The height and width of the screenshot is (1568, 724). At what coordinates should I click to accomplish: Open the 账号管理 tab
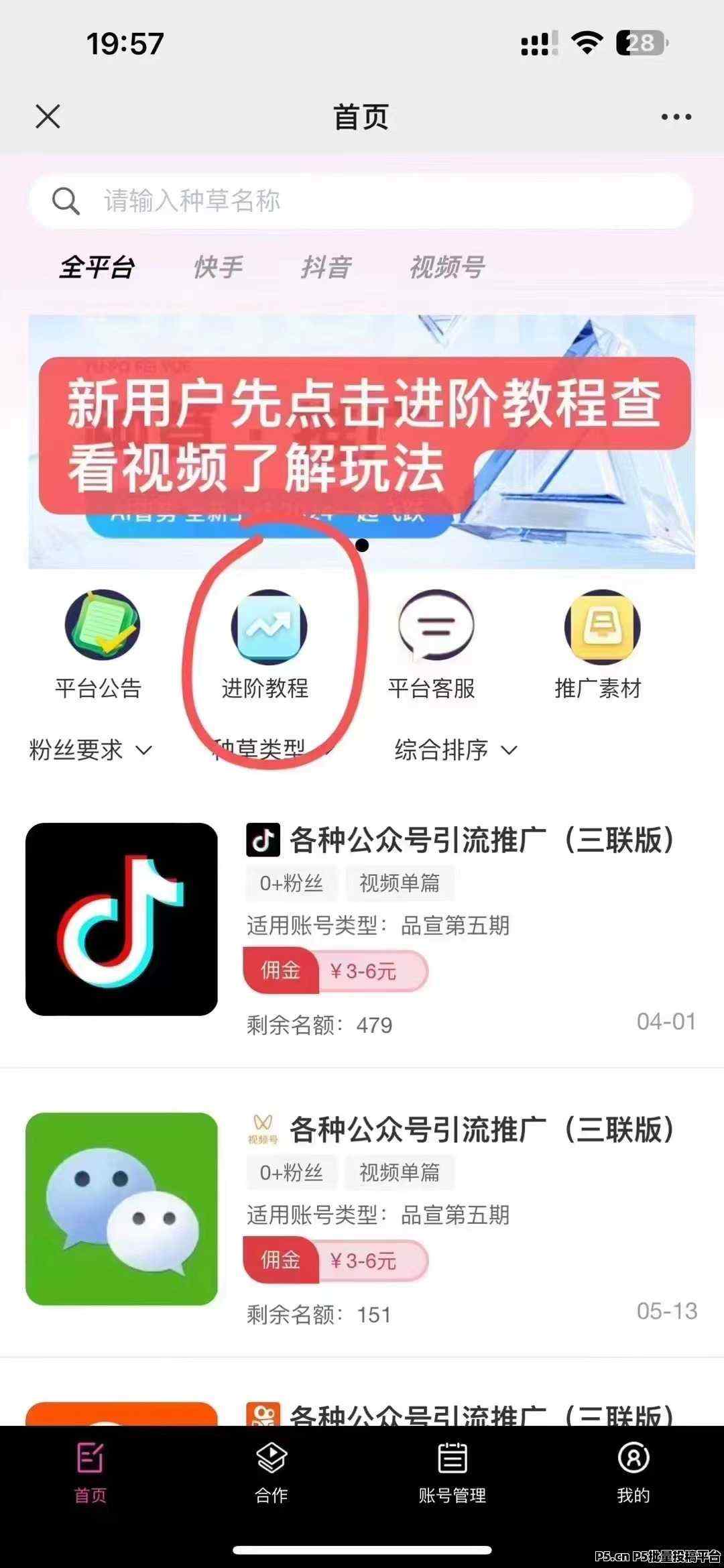click(x=452, y=1472)
